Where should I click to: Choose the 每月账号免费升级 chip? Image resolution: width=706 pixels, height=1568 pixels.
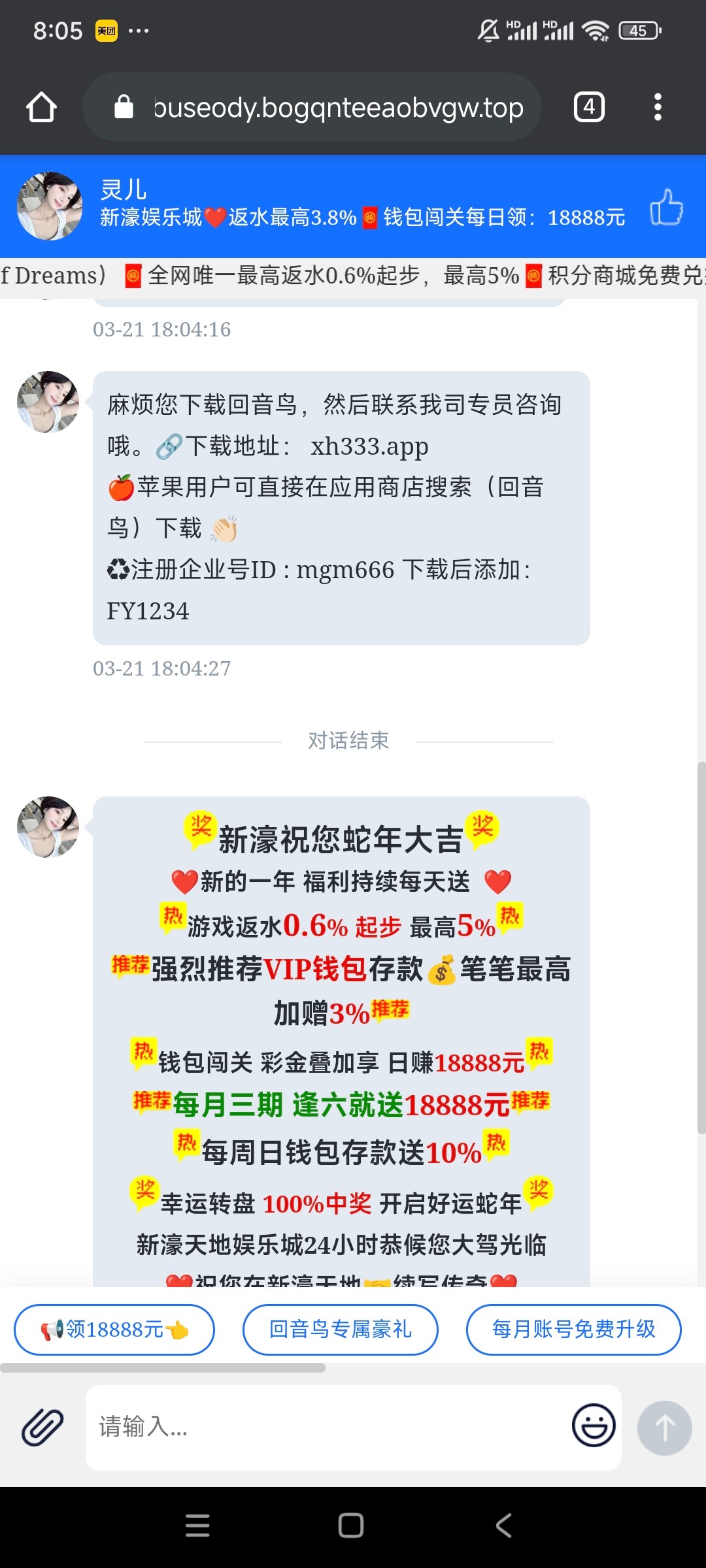pos(573,1330)
